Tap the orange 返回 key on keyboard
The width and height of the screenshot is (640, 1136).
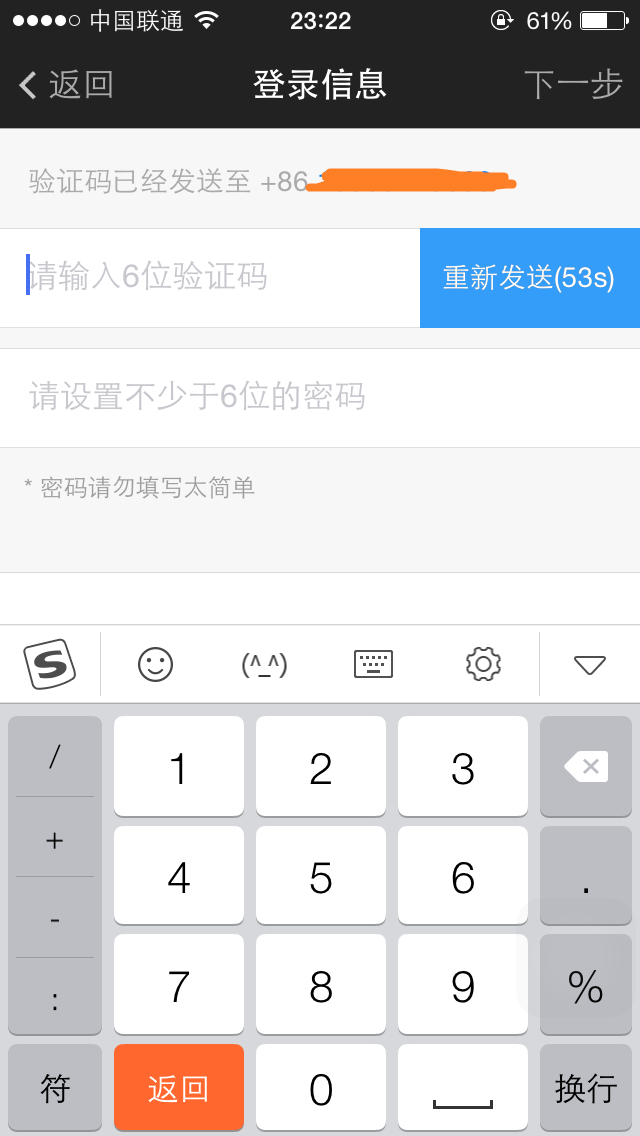[x=179, y=1087]
